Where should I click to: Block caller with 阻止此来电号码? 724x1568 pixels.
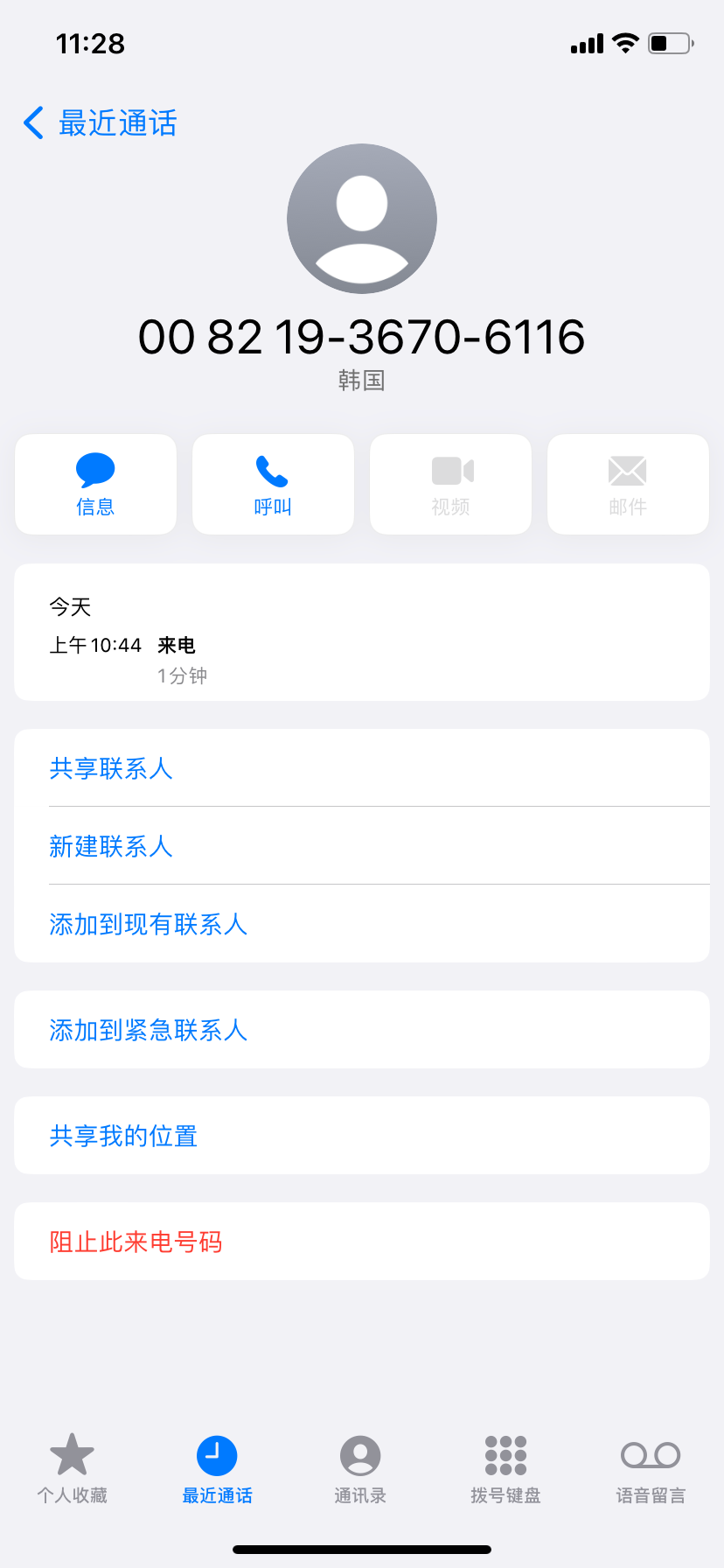coord(136,1242)
